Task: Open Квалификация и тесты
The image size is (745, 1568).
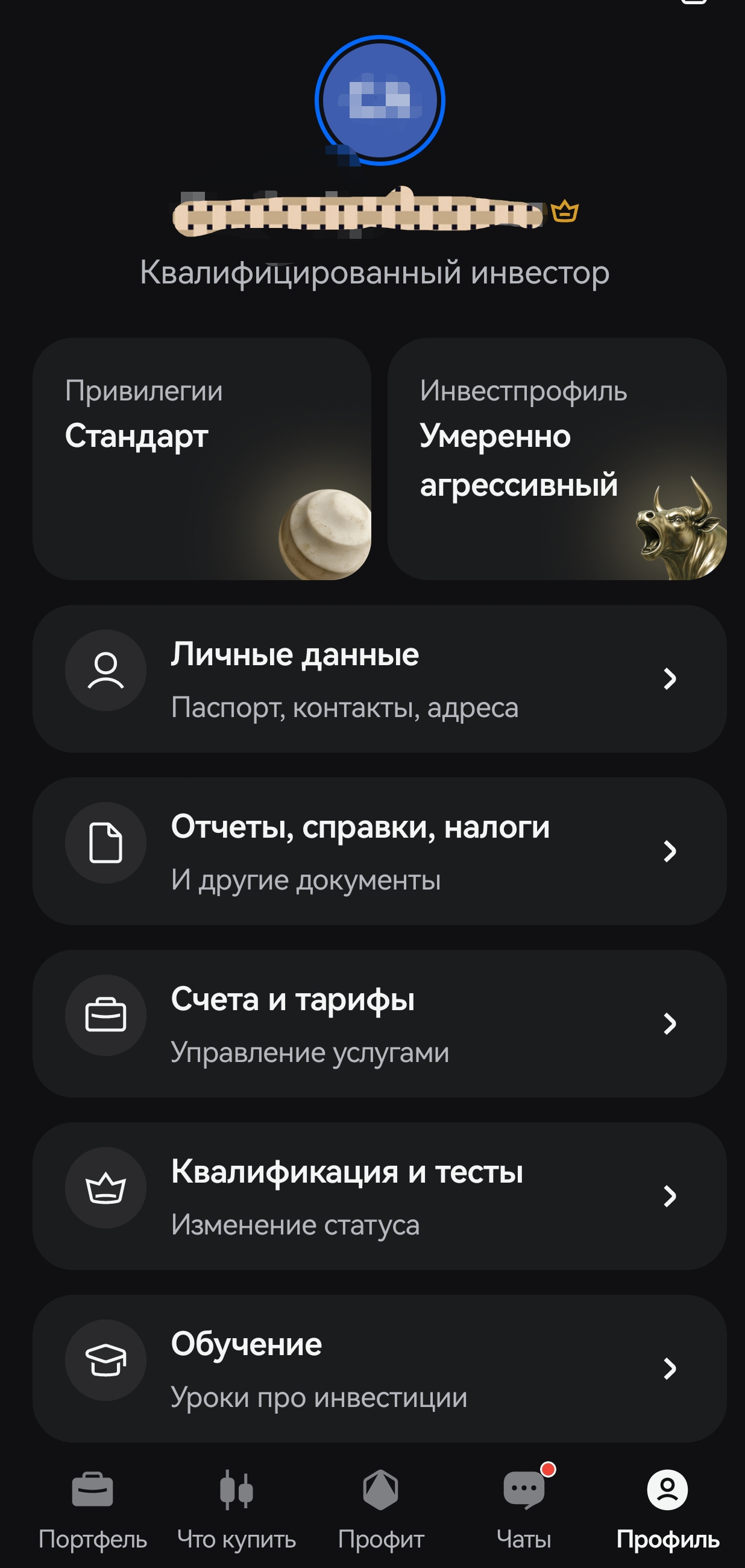Action: click(x=379, y=1196)
